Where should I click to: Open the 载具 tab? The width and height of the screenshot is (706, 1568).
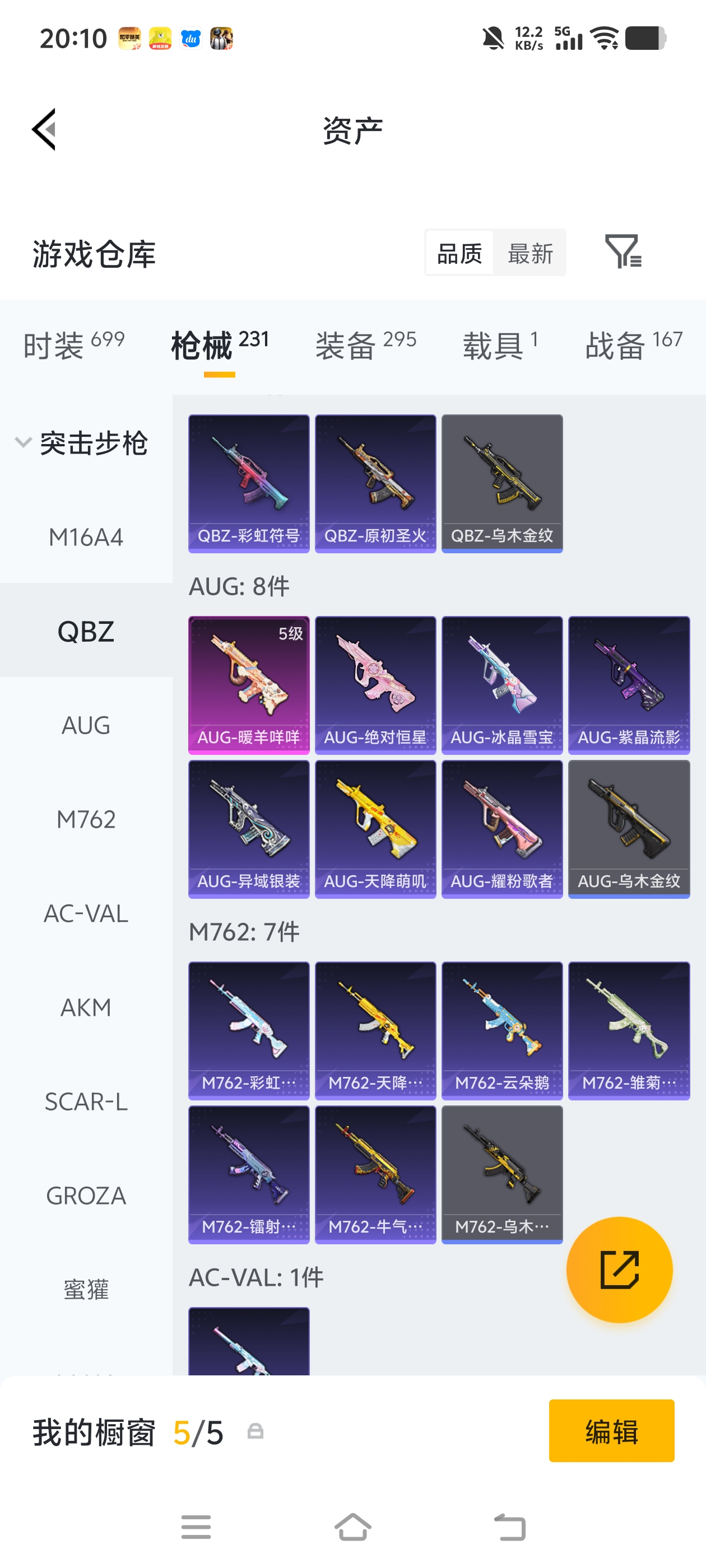coord(500,345)
